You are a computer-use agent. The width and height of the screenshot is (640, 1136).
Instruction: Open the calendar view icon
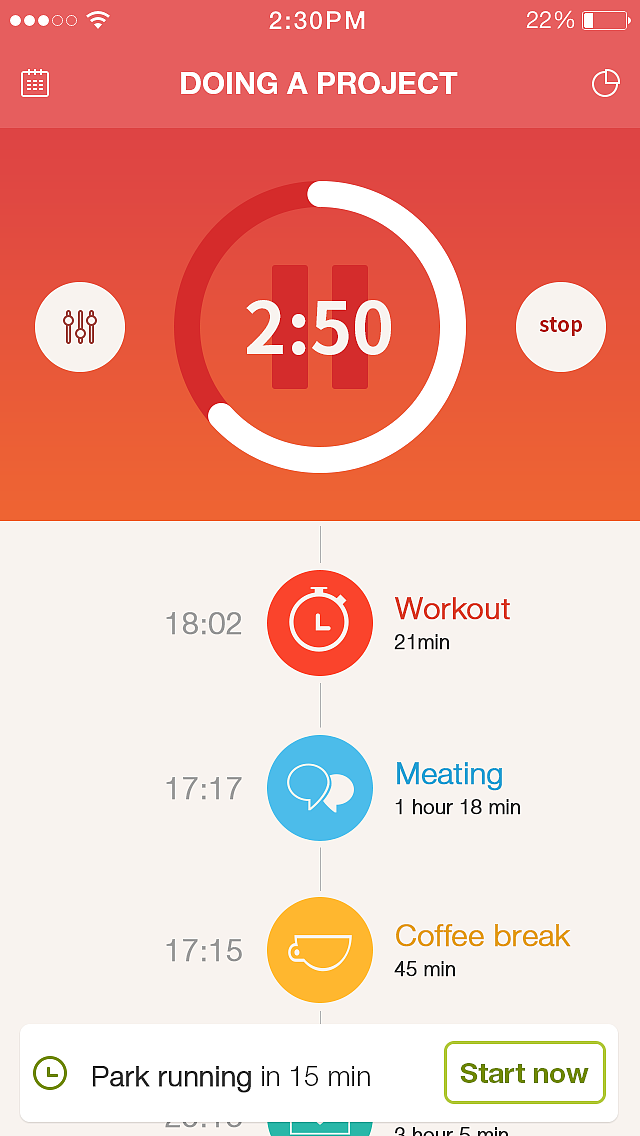35,83
